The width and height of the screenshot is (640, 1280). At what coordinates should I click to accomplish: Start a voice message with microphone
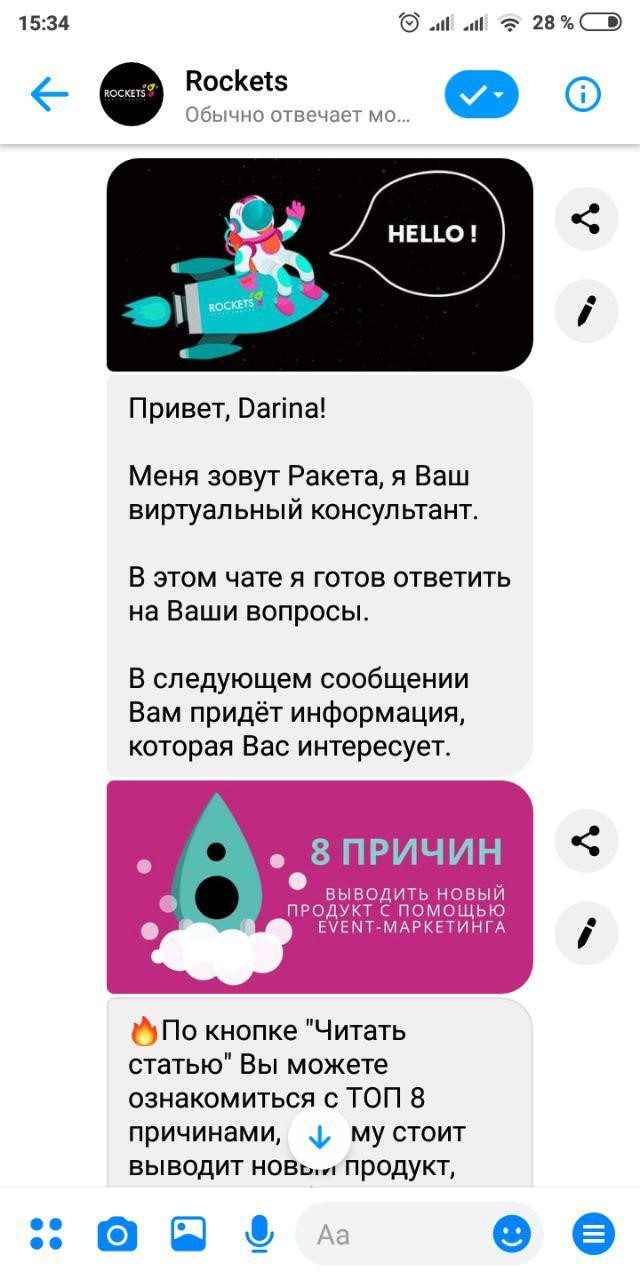click(x=259, y=1234)
